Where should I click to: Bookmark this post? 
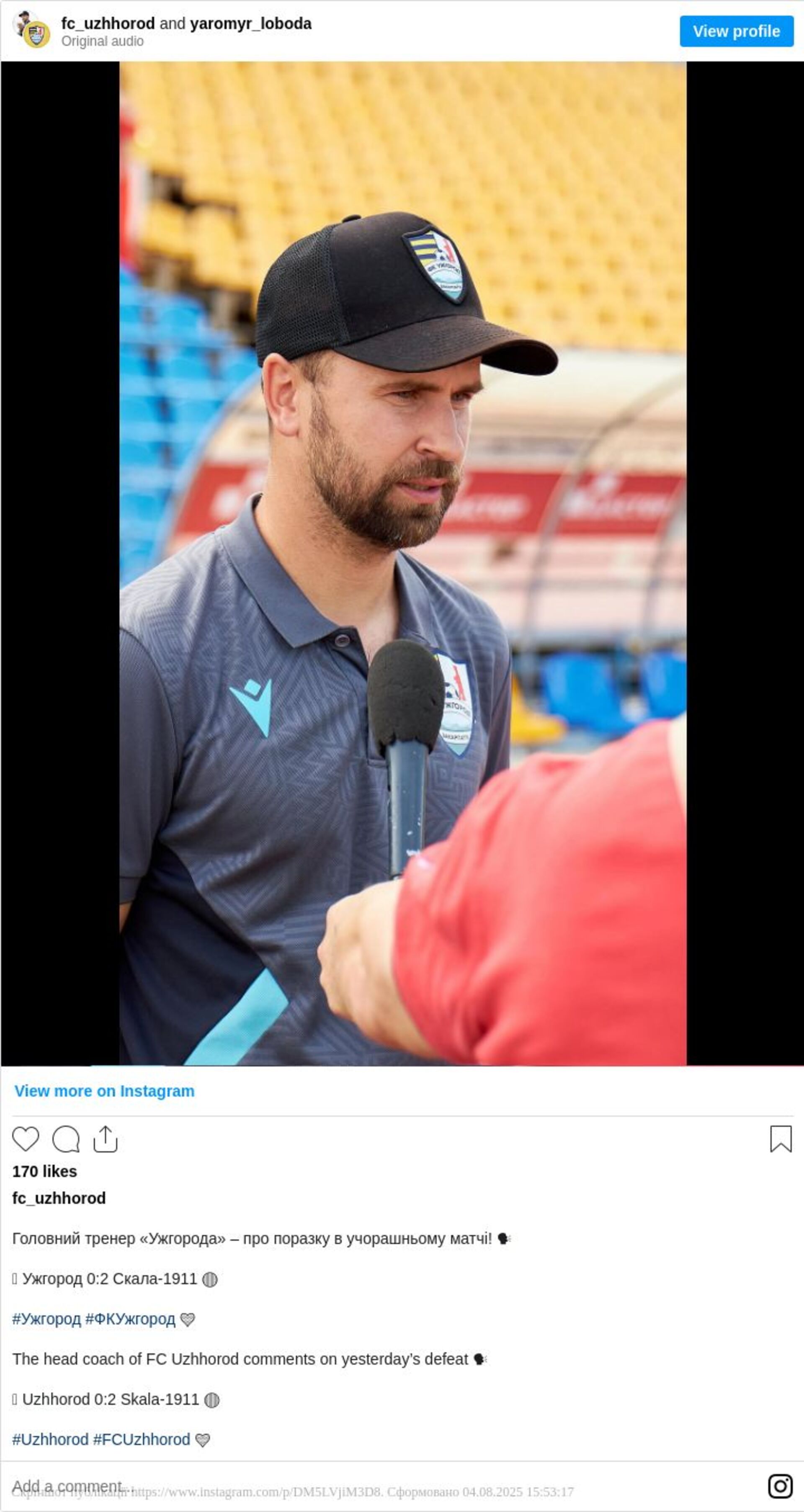[780, 1139]
